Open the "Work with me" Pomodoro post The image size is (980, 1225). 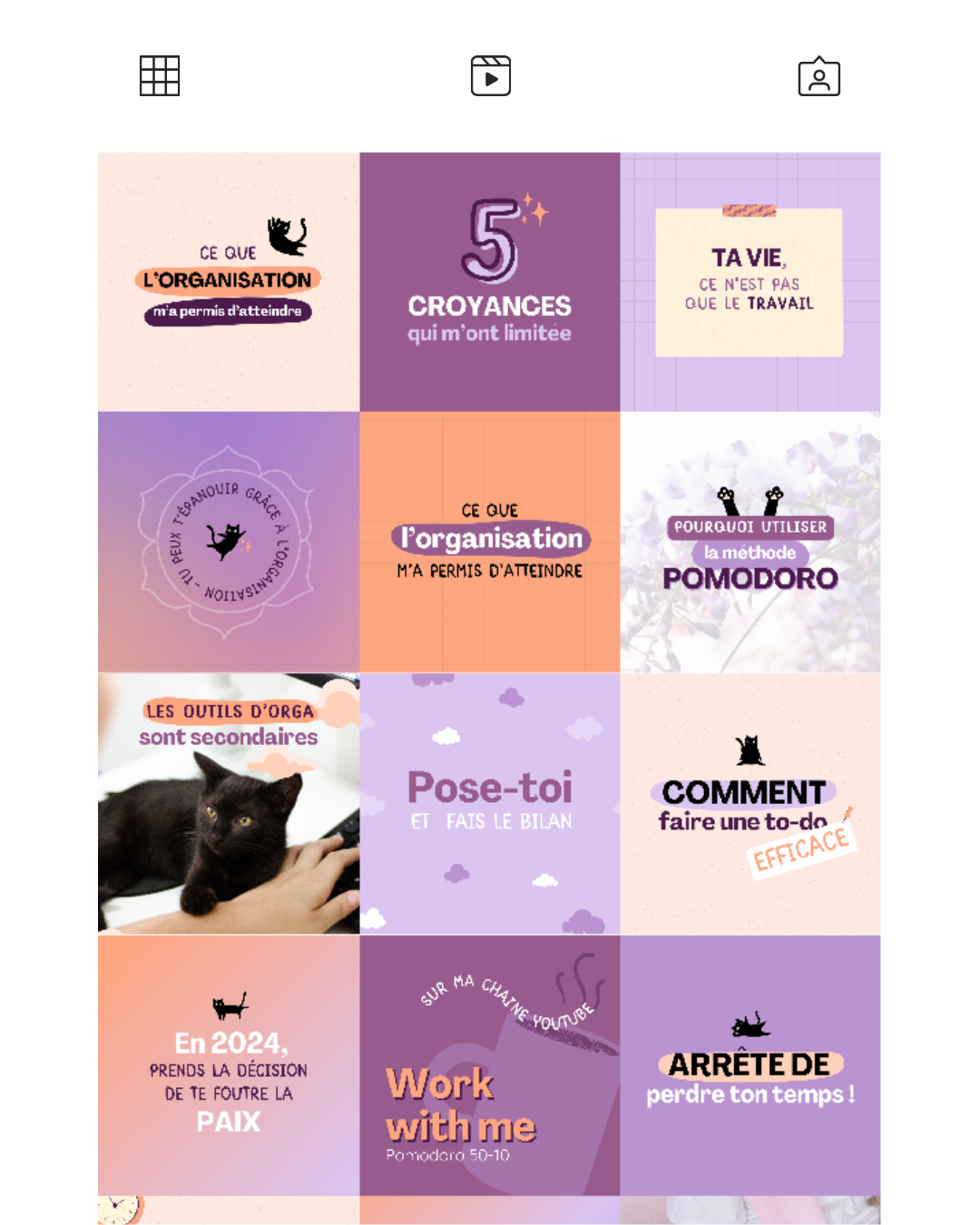point(490,1065)
